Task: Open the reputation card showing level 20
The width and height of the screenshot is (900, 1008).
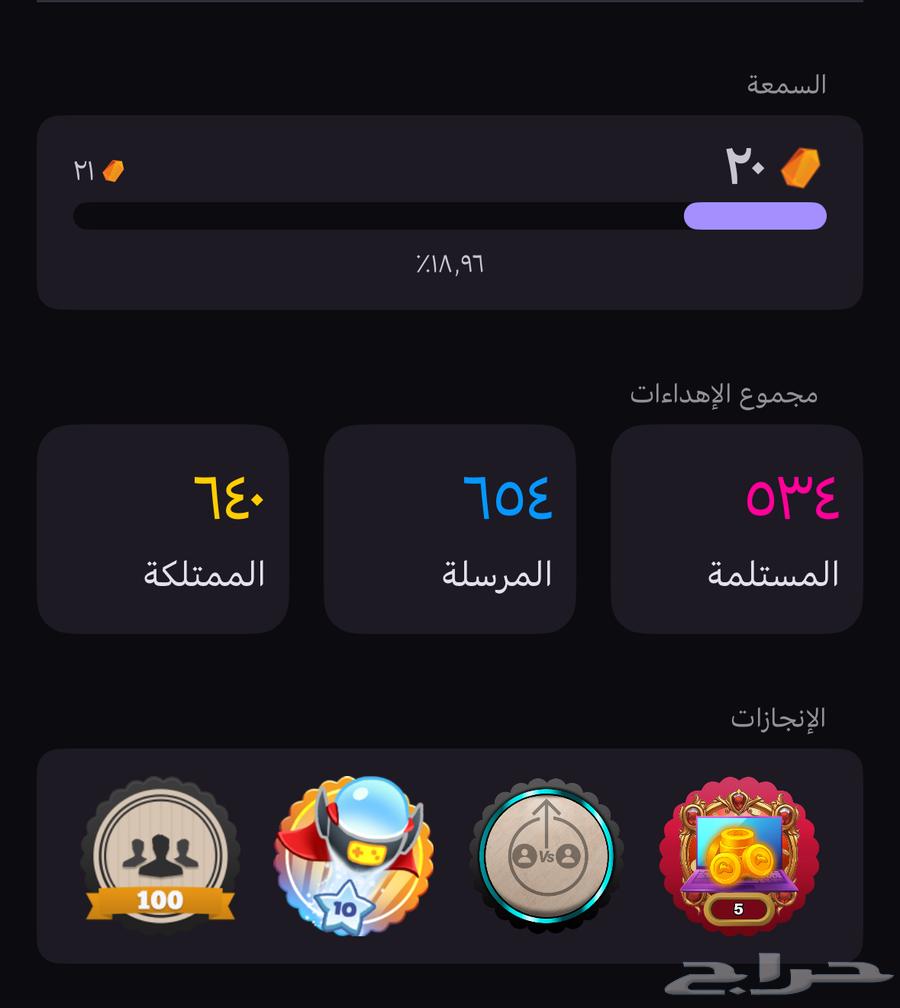Action: (x=450, y=211)
